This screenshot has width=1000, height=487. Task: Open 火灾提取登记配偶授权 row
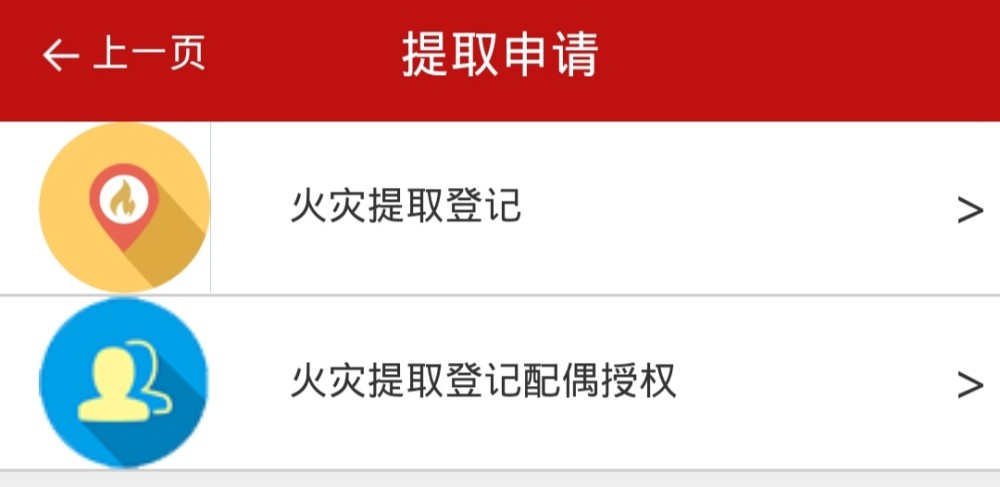click(500, 383)
